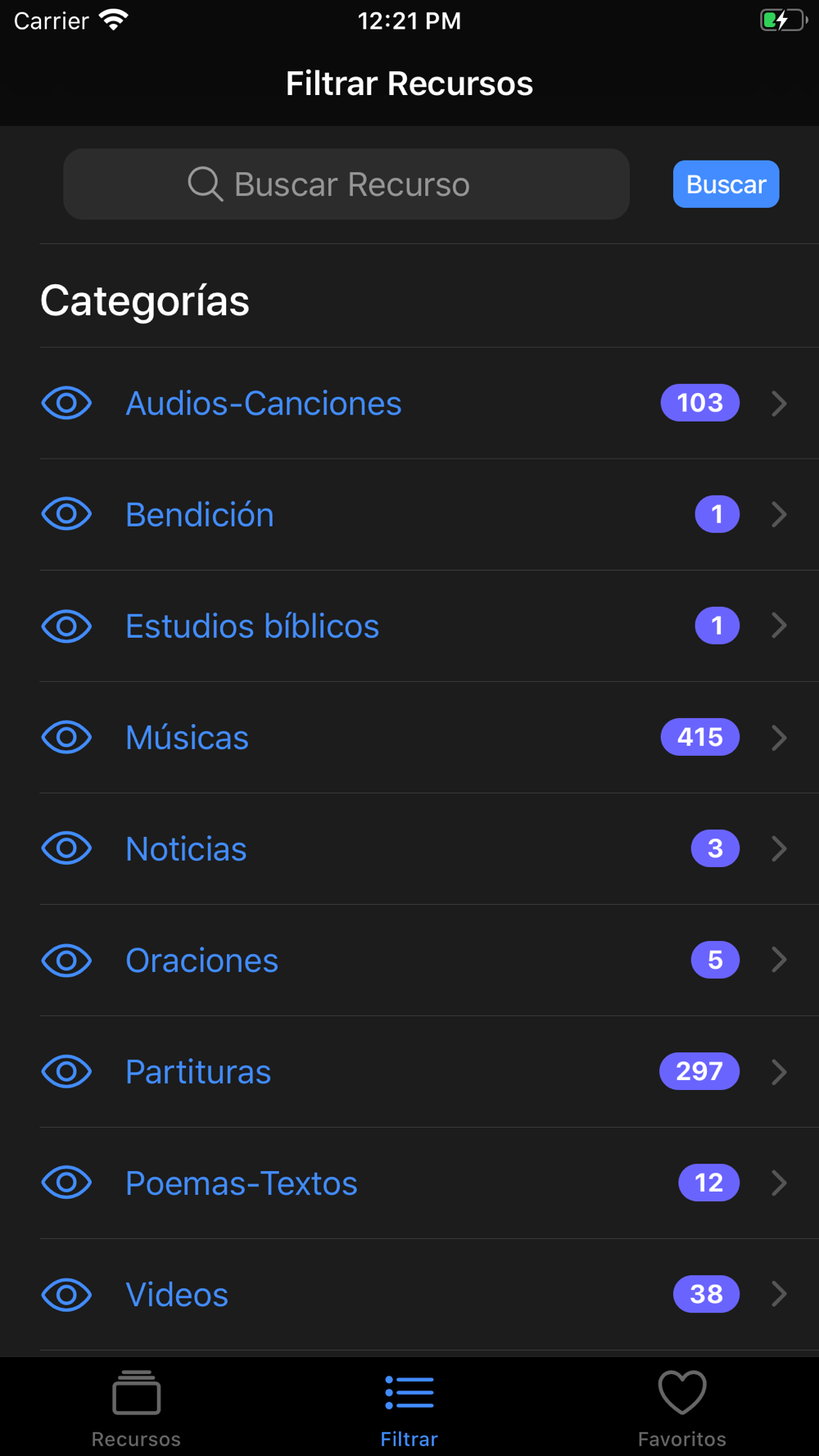Image resolution: width=819 pixels, height=1456 pixels.
Task: Open the Videos category
Action: tap(429, 1294)
